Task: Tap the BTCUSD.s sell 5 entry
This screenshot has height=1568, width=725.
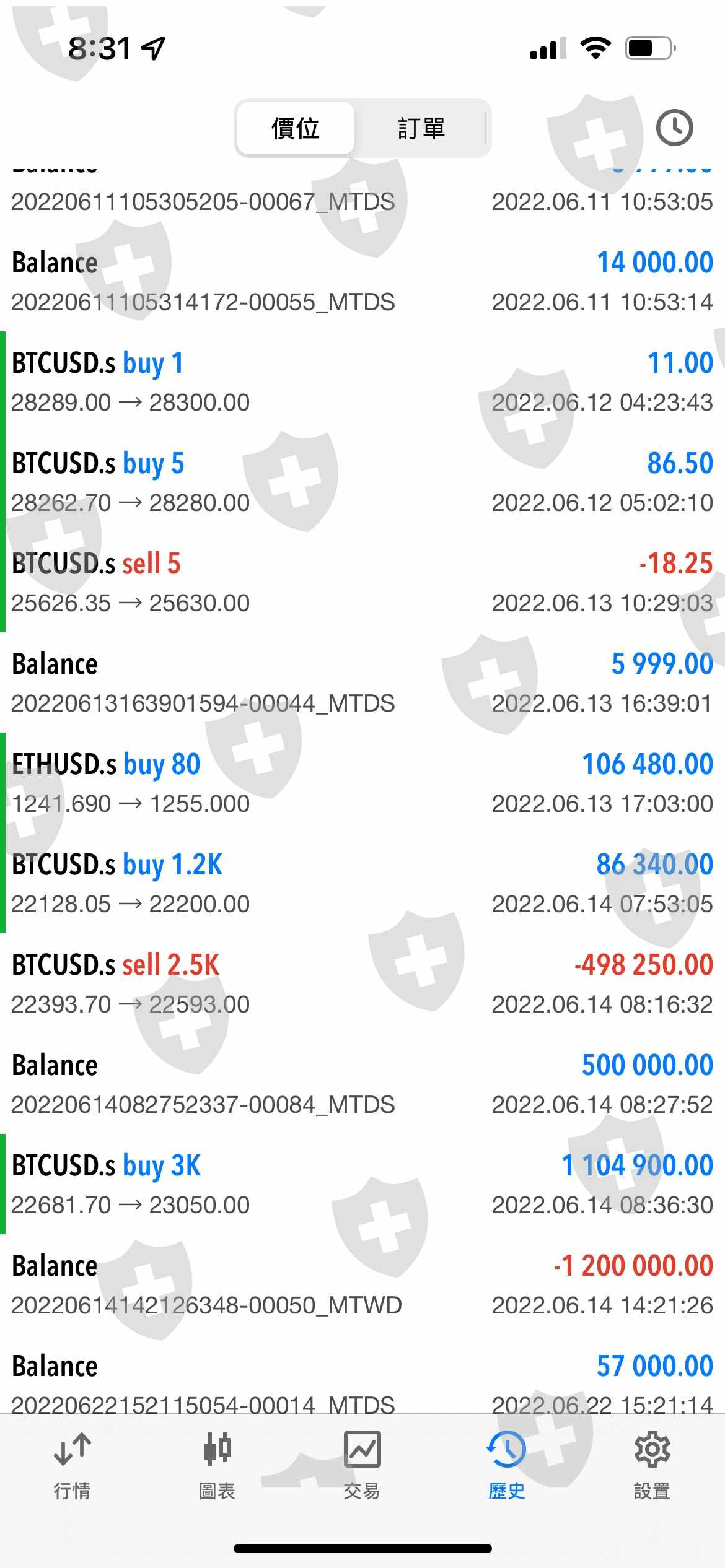Action: 362,583
